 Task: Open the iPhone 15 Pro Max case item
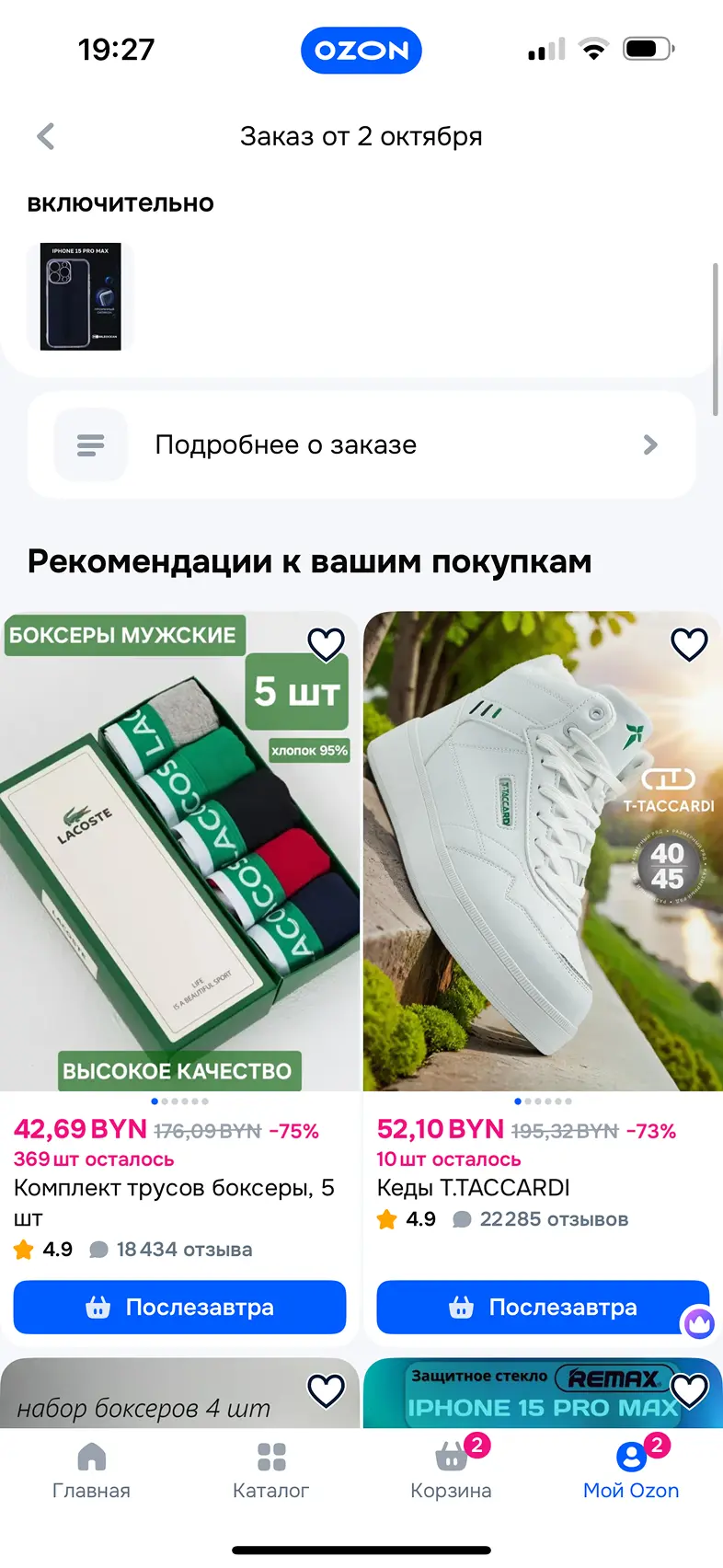[80, 296]
